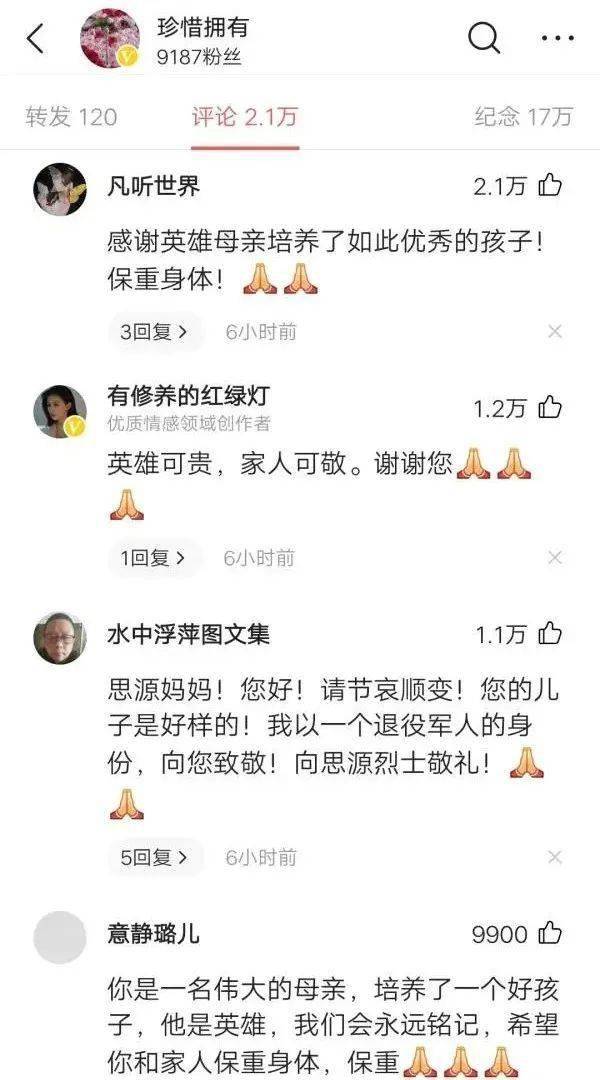Open the three-dot overflow menu

(557, 38)
